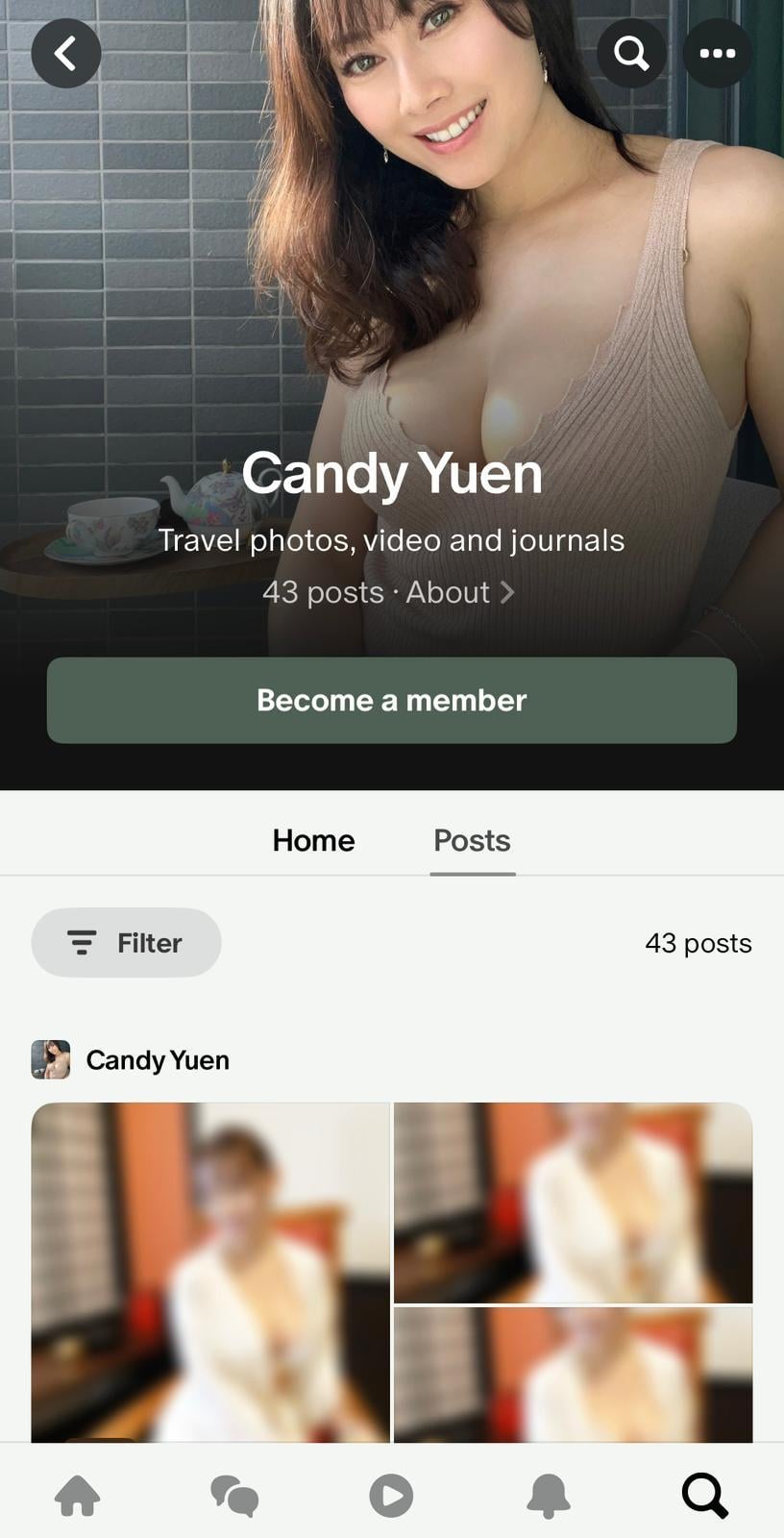
Task: Go back using the arrow icon
Action: [x=66, y=53]
